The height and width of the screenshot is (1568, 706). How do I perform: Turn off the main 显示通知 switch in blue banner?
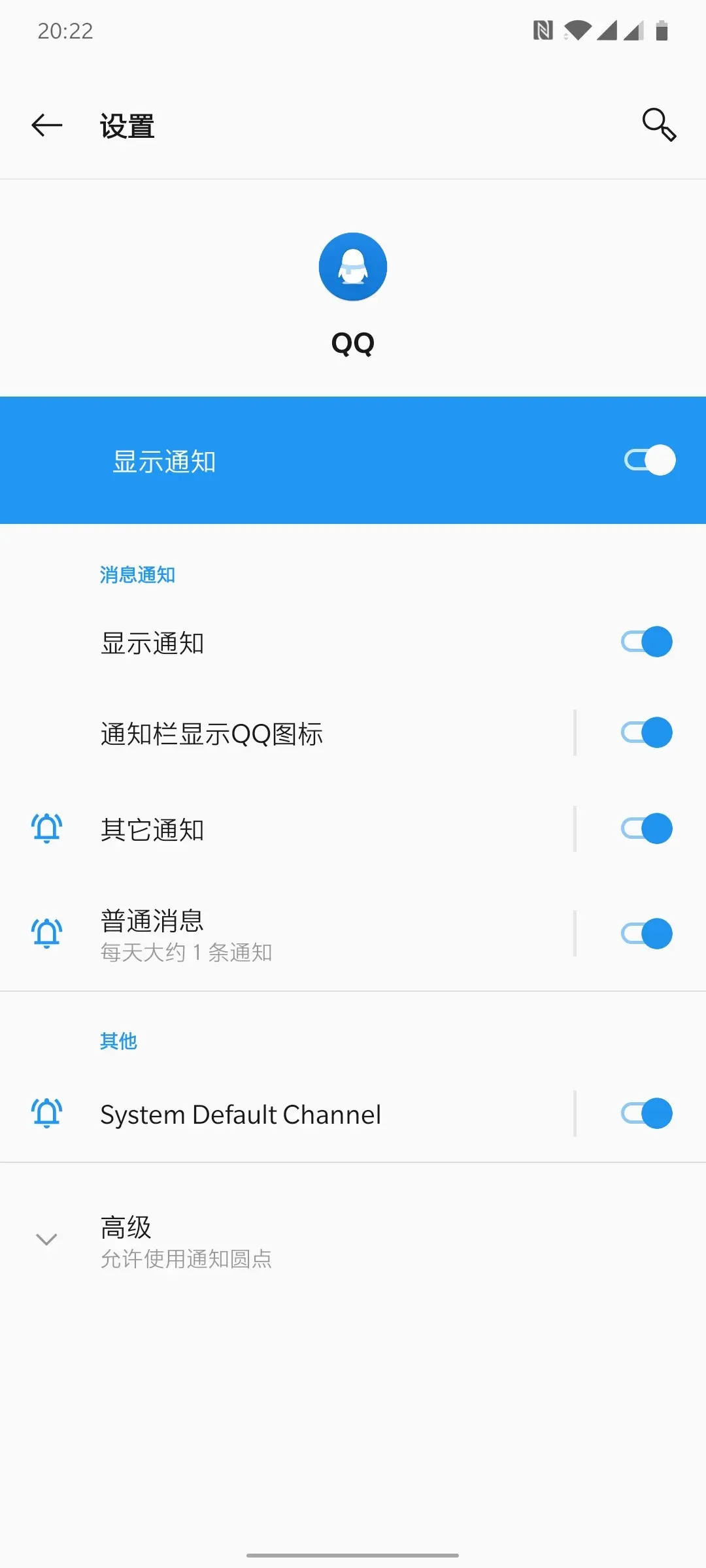tap(649, 461)
